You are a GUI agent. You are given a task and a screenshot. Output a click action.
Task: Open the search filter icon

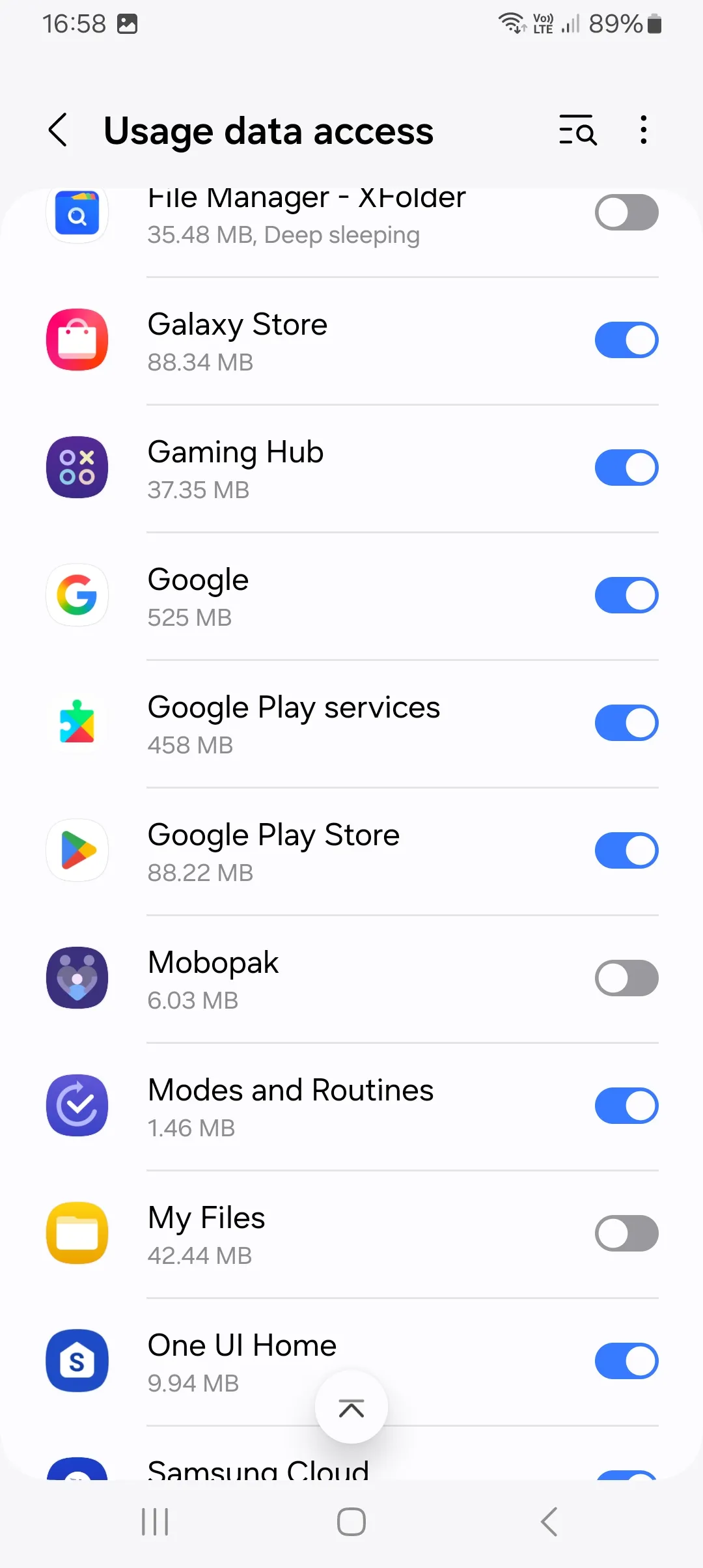(x=577, y=130)
